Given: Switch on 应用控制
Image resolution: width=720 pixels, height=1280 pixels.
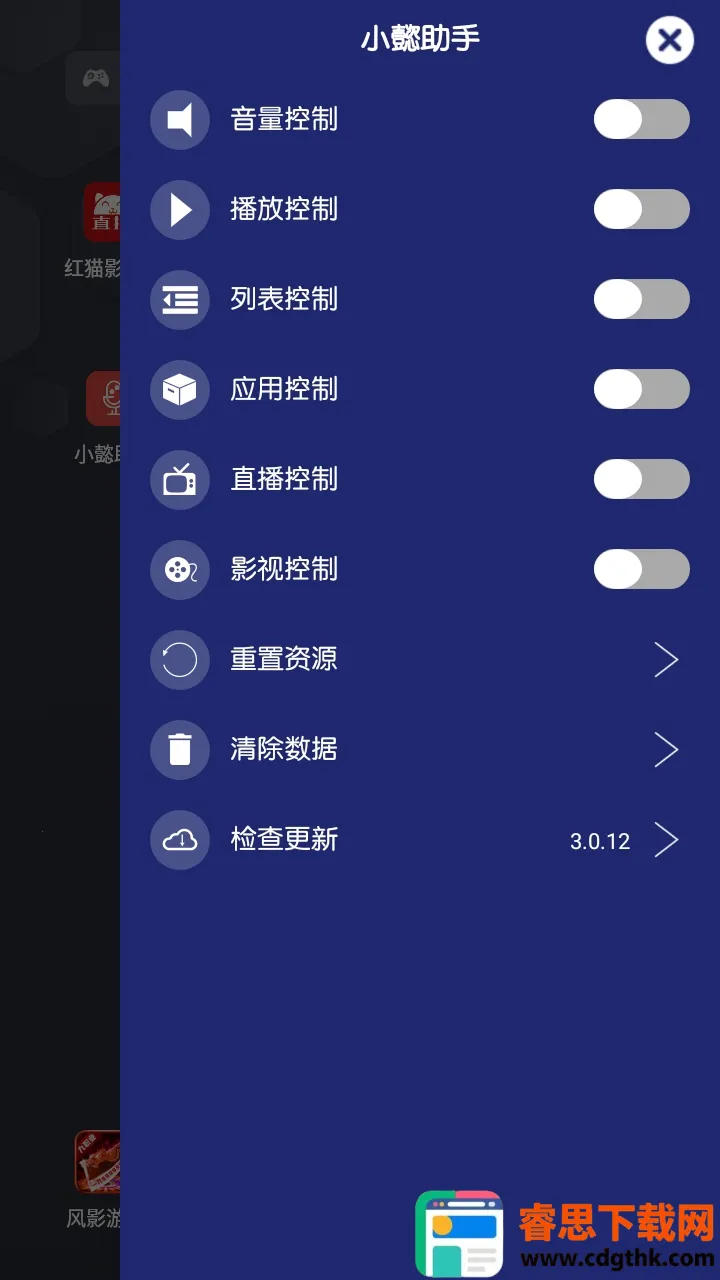Looking at the screenshot, I should [641, 389].
